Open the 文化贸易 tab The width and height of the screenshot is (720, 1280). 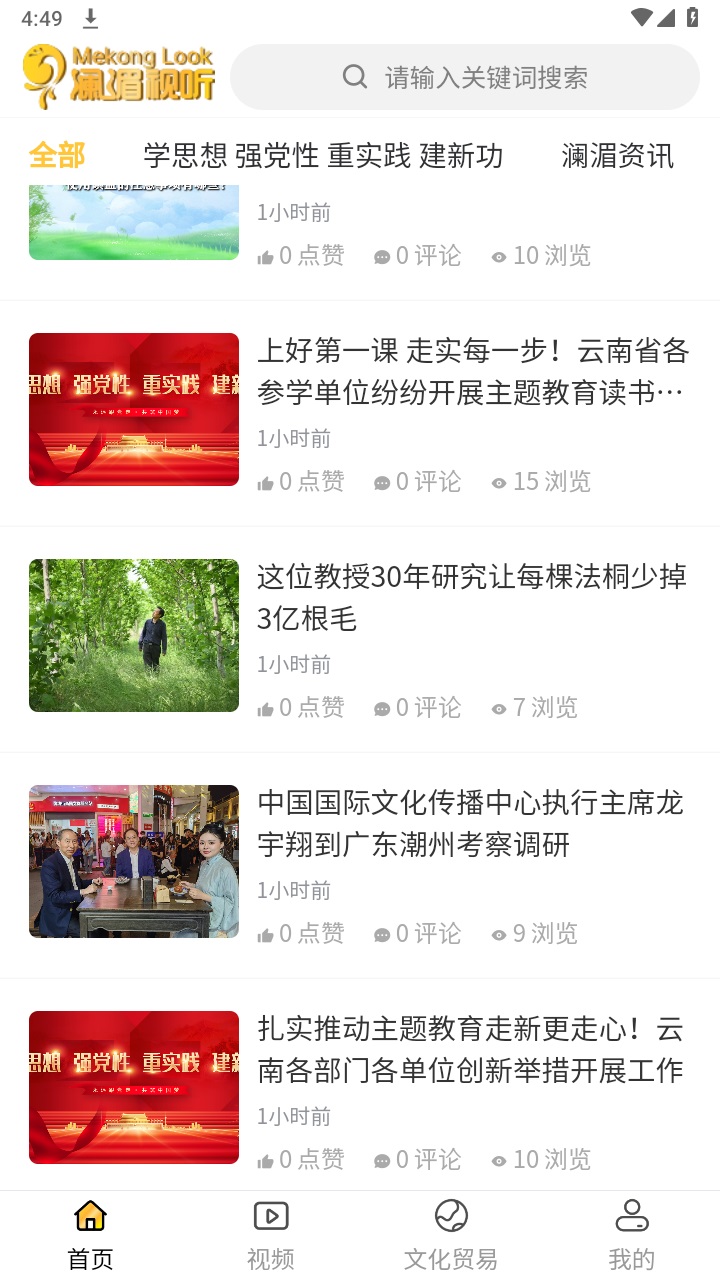click(x=451, y=1236)
